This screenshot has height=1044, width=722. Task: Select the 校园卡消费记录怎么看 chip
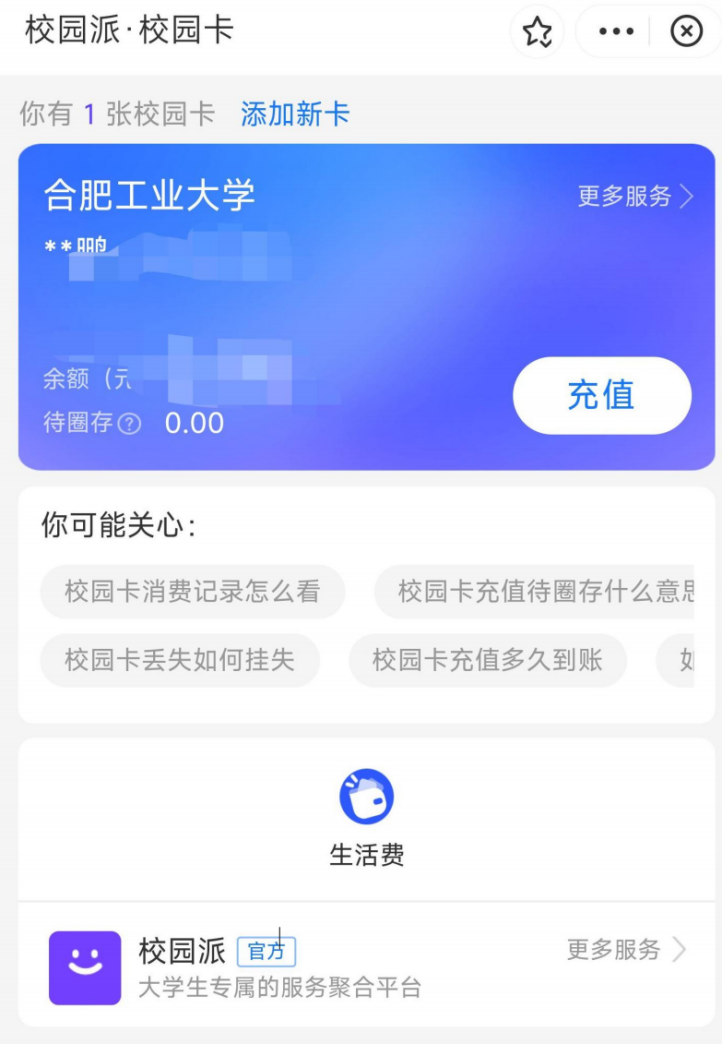(192, 591)
